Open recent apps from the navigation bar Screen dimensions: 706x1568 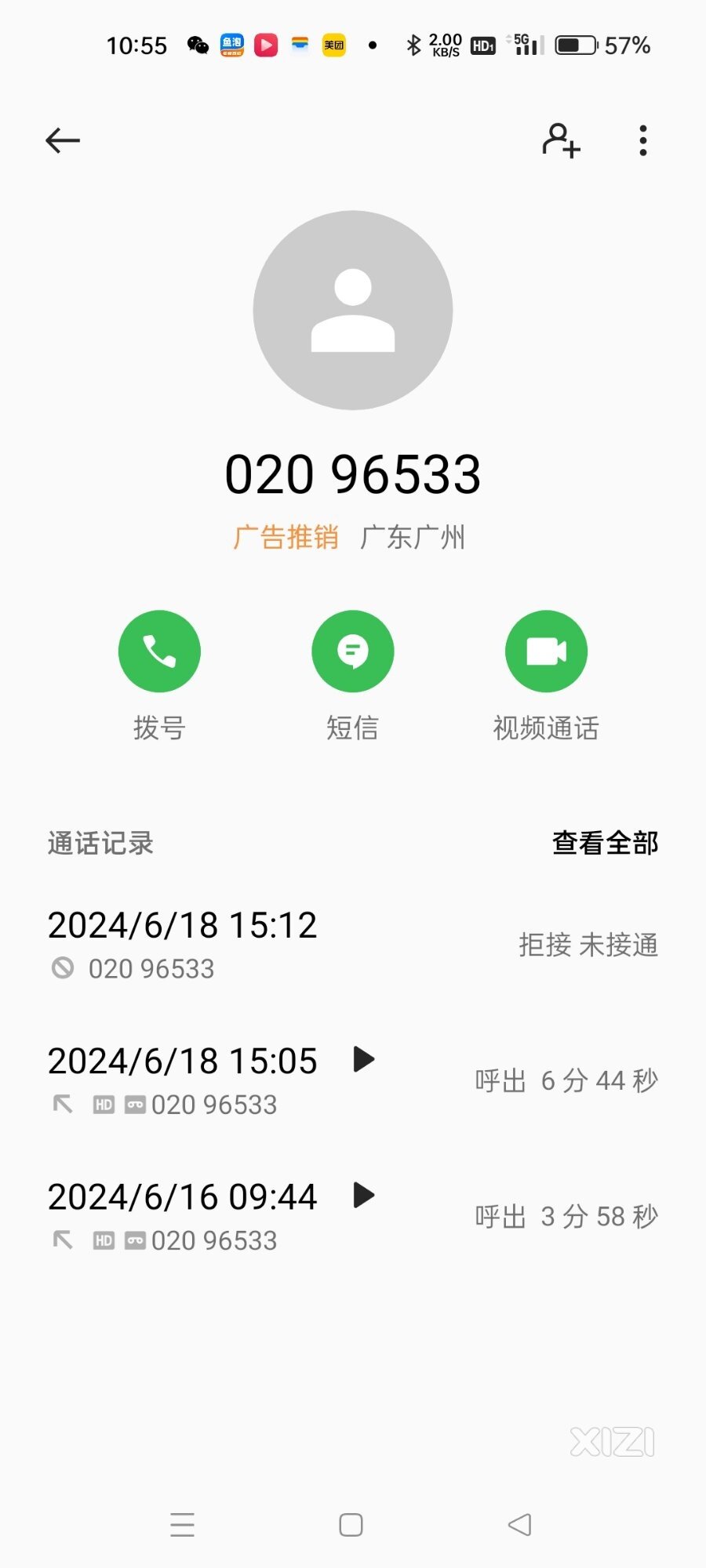pyautogui.click(x=182, y=1525)
